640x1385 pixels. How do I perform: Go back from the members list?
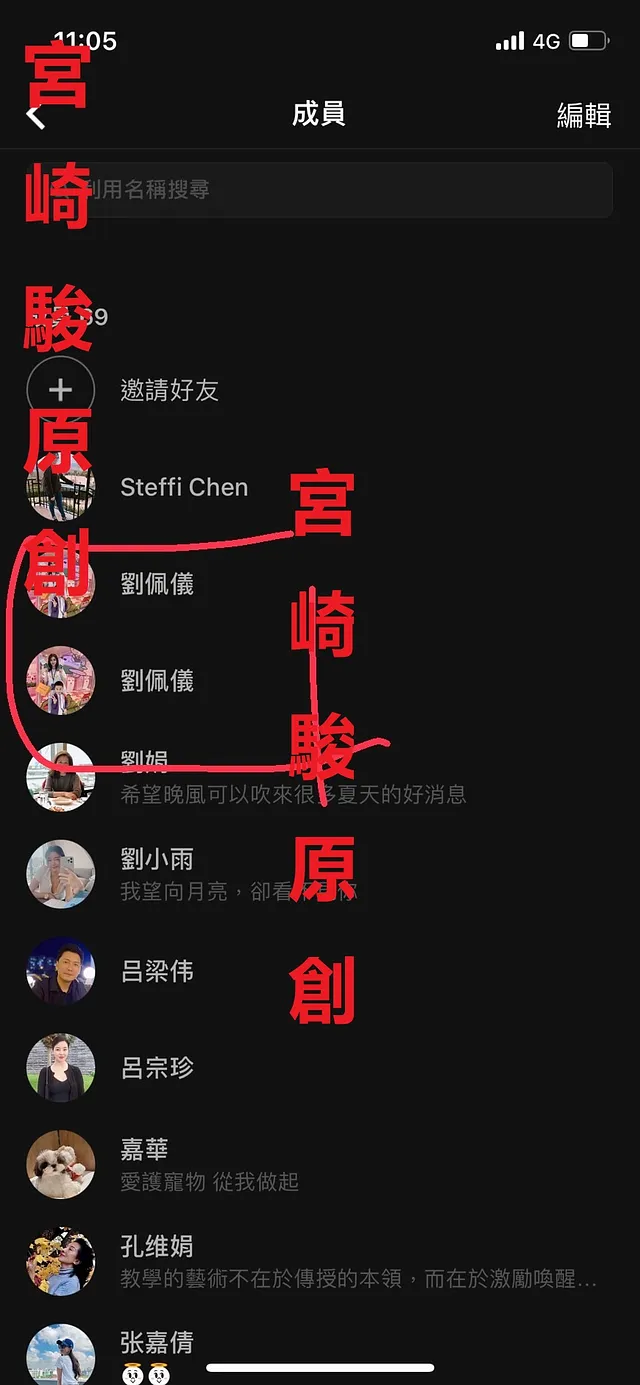click(x=37, y=116)
